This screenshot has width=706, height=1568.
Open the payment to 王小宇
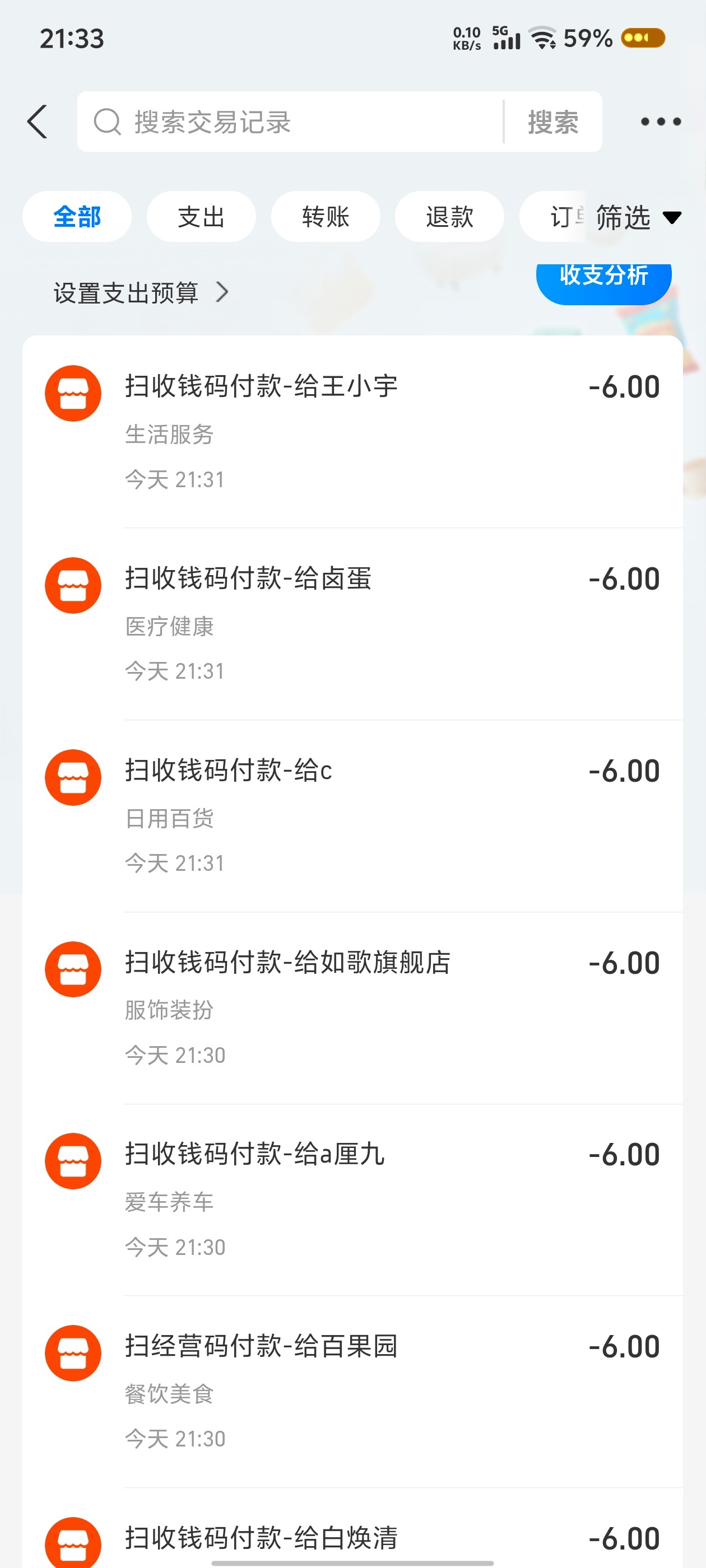click(352, 431)
